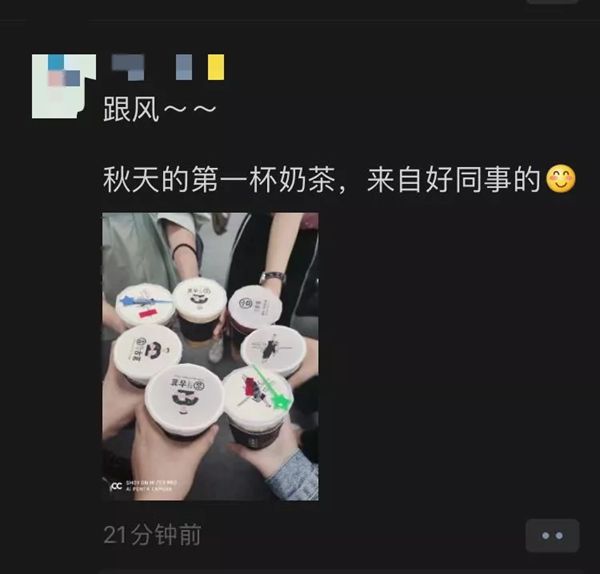Open the poster's profile avatar
This screenshot has height=574, width=600.
pos(63,87)
